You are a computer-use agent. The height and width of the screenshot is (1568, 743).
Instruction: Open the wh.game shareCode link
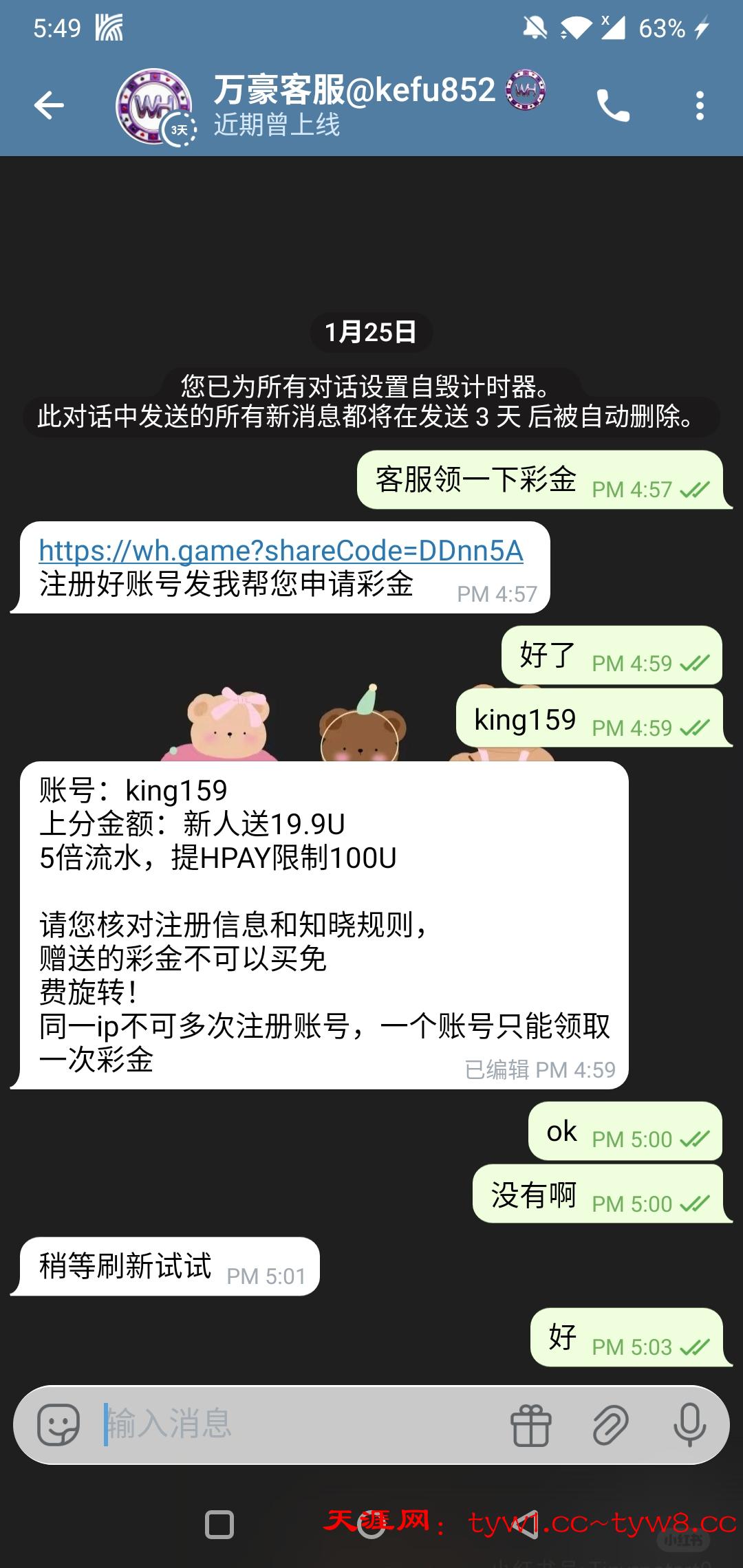click(x=281, y=551)
